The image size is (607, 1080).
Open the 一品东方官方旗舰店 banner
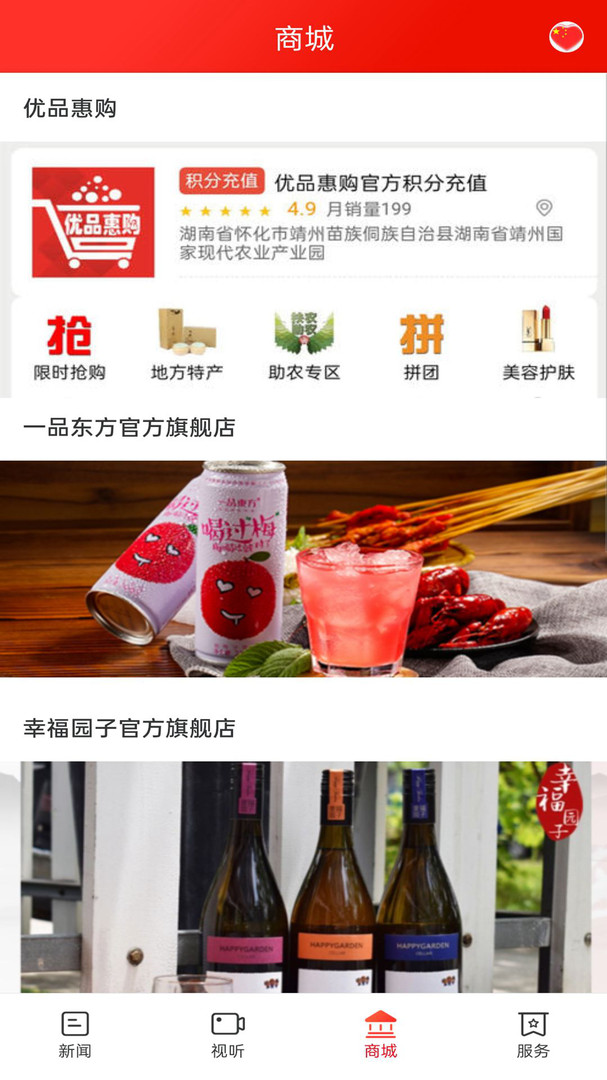[x=303, y=568]
